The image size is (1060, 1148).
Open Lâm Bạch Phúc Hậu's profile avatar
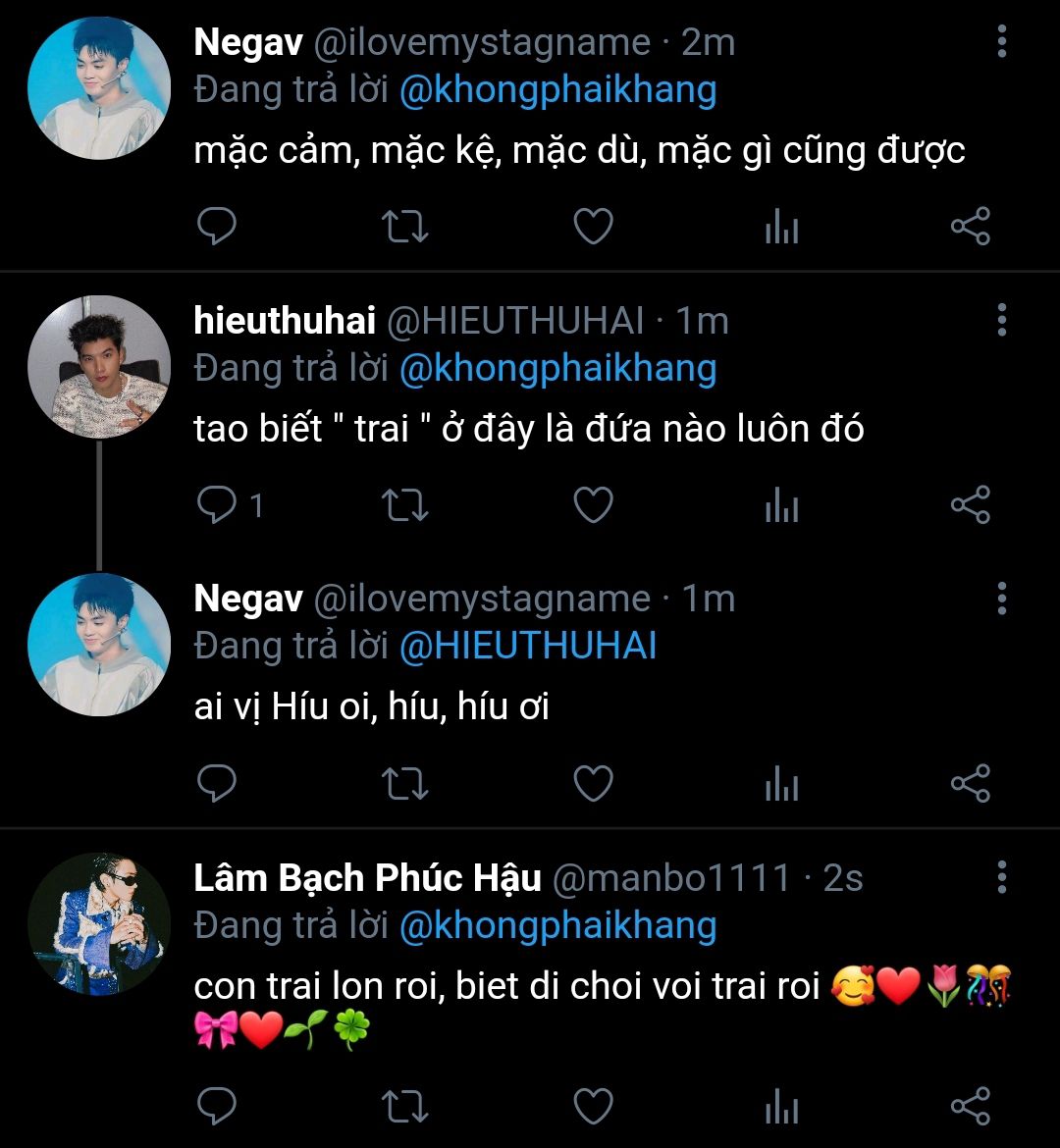[x=99, y=923]
